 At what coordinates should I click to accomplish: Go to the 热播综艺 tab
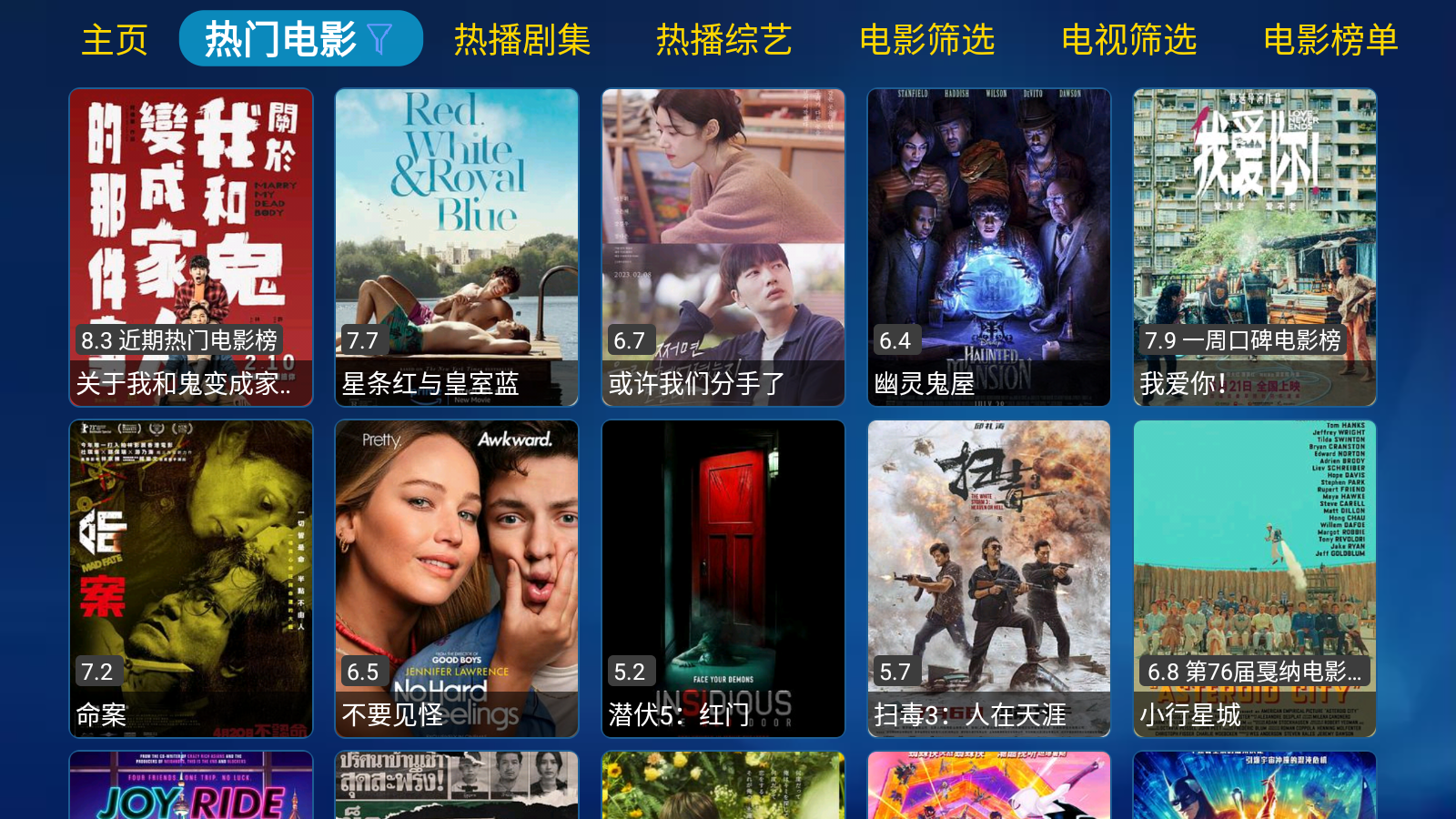(x=724, y=40)
